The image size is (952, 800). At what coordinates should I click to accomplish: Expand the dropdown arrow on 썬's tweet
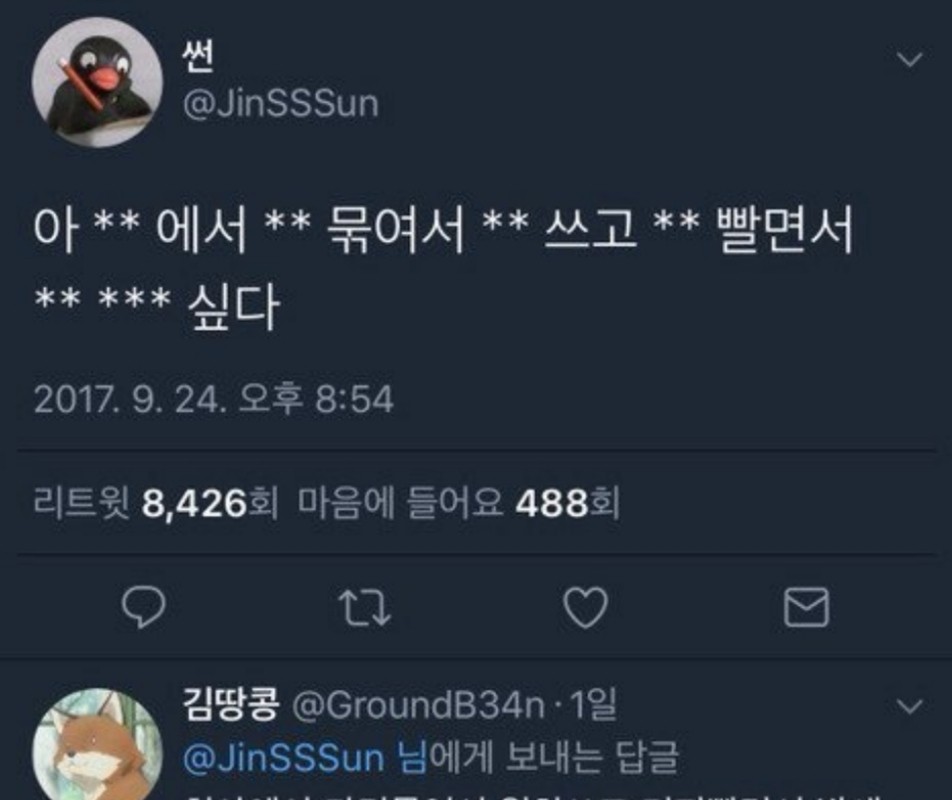(910, 60)
